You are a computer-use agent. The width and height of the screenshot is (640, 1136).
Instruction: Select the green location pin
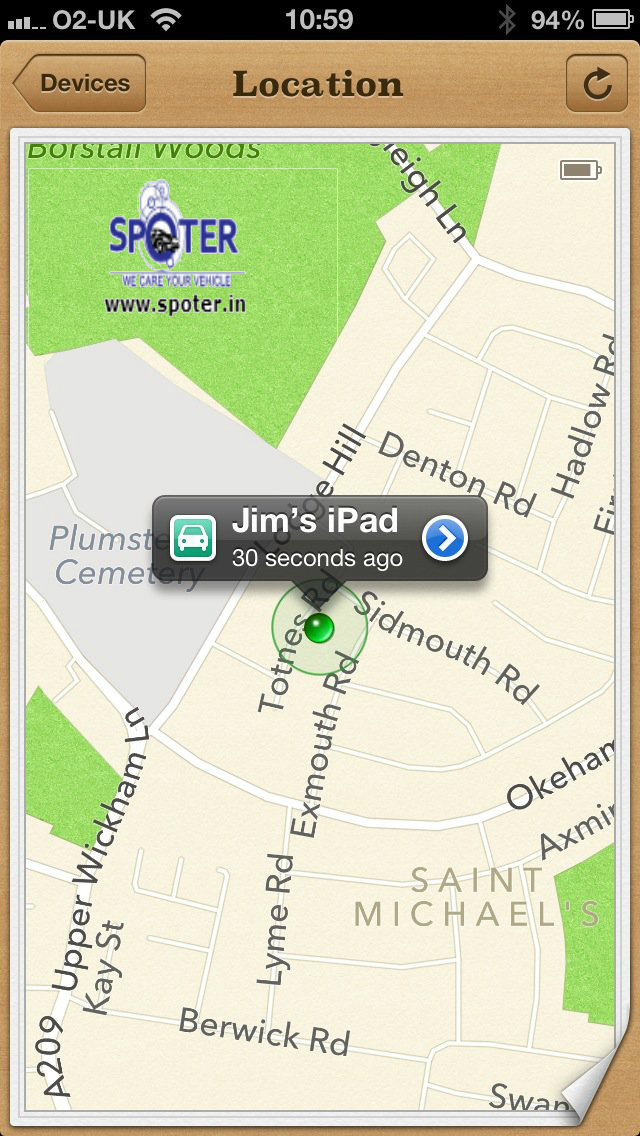click(319, 628)
